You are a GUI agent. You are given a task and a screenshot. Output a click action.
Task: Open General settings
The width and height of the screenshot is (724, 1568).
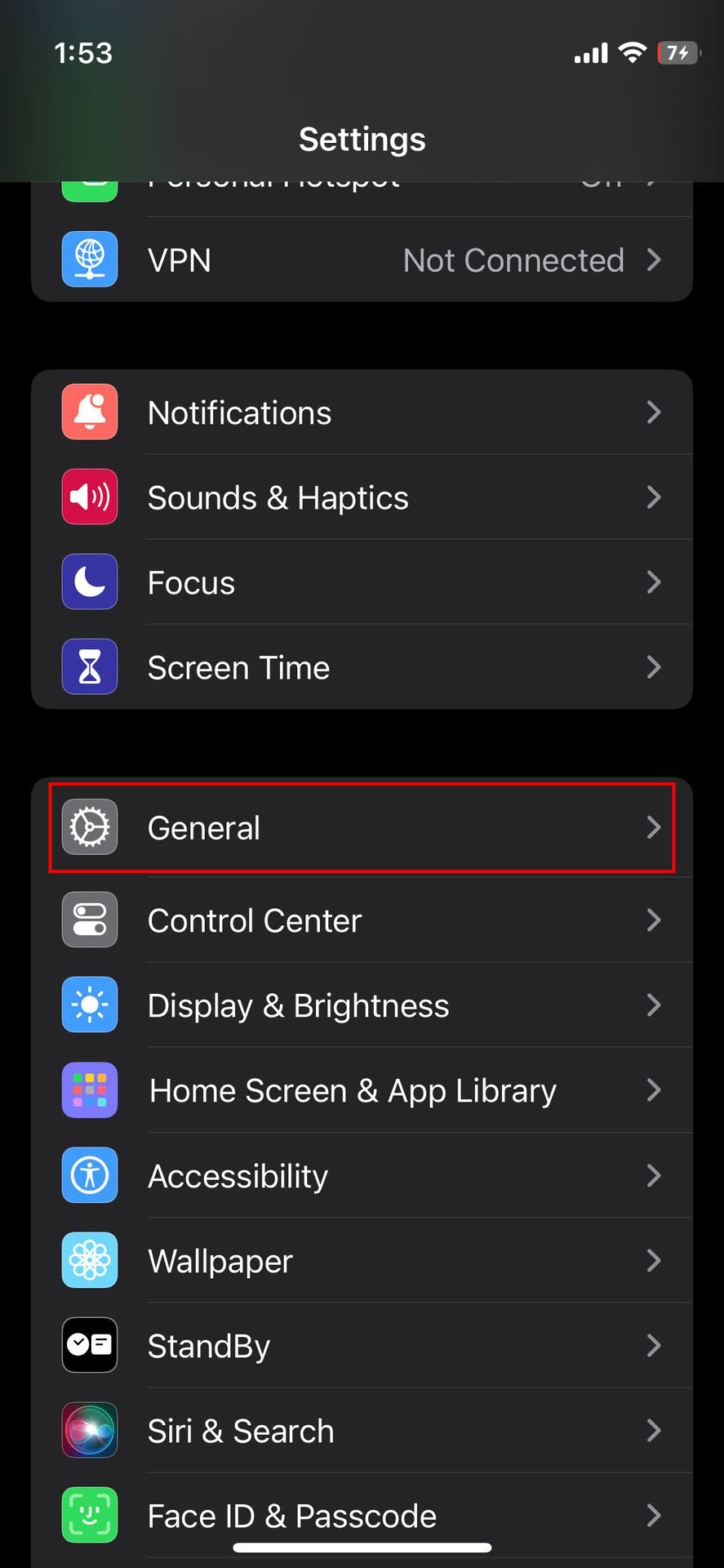click(x=362, y=827)
